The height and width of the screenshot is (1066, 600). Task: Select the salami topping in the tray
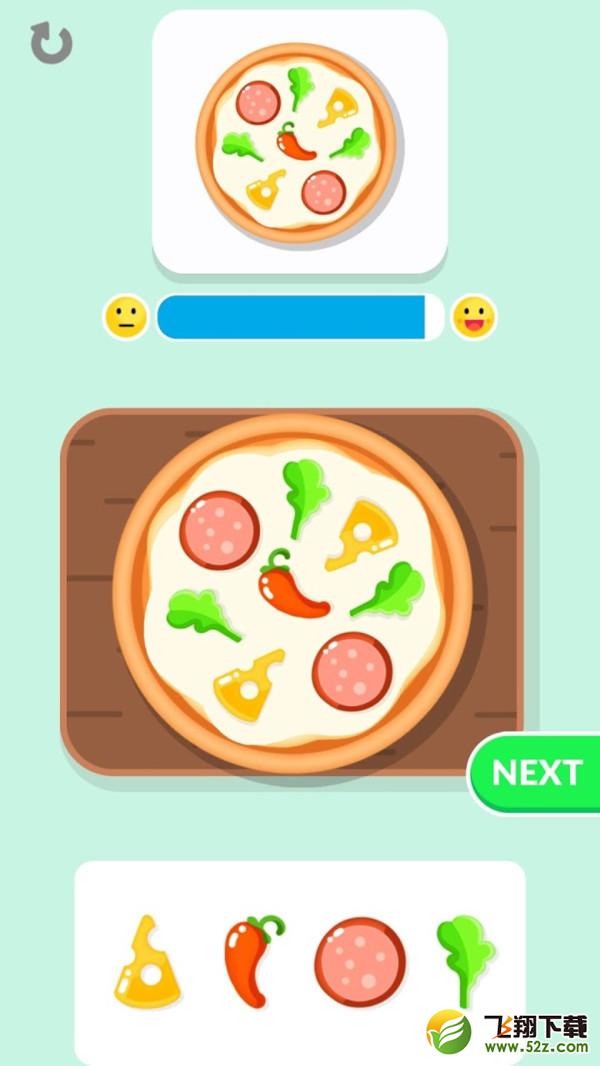pos(360,962)
